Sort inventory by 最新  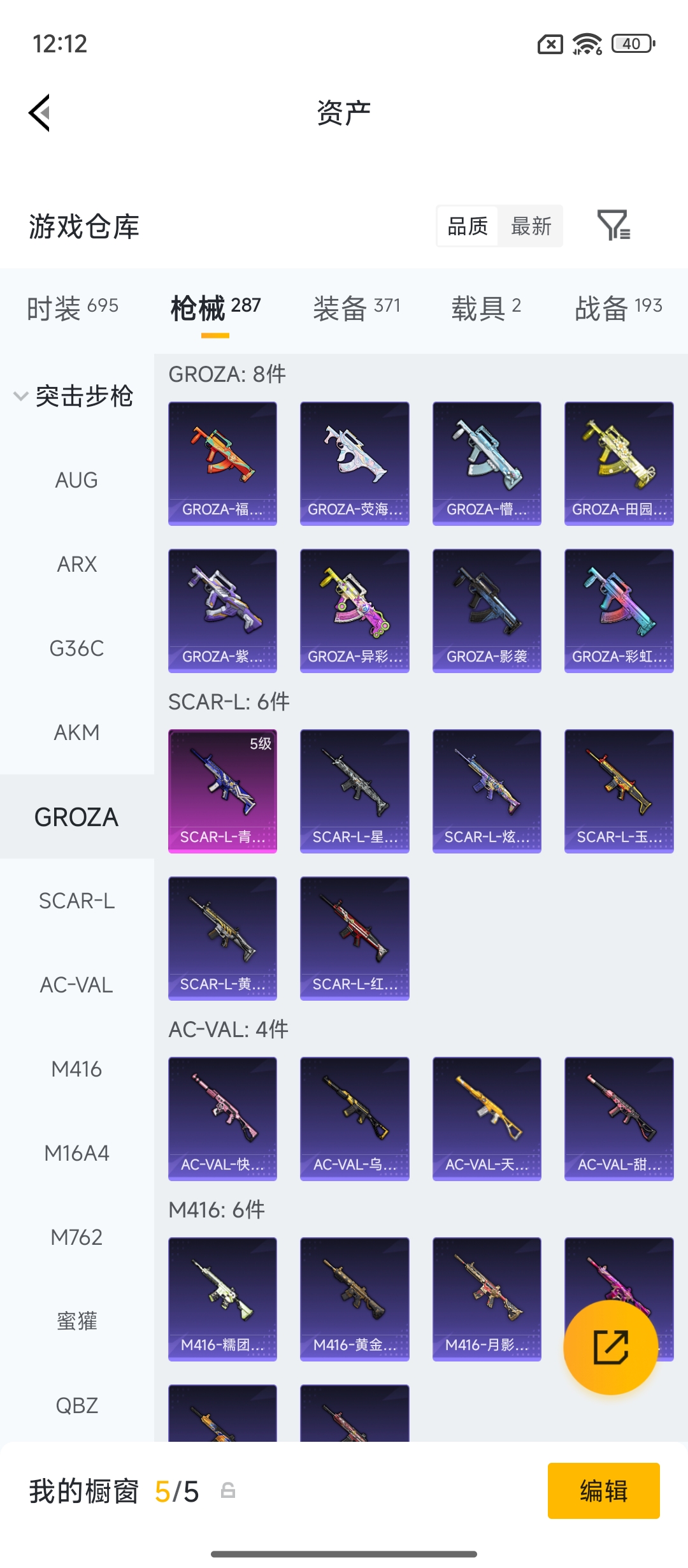(x=531, y=226)
